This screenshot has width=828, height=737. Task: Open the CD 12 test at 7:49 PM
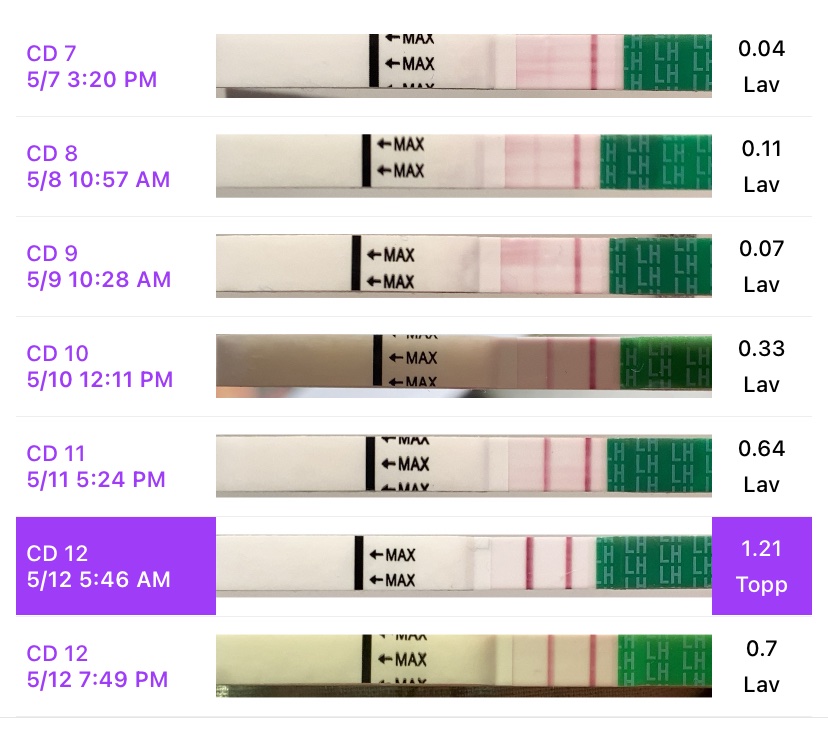click(98, 666)
